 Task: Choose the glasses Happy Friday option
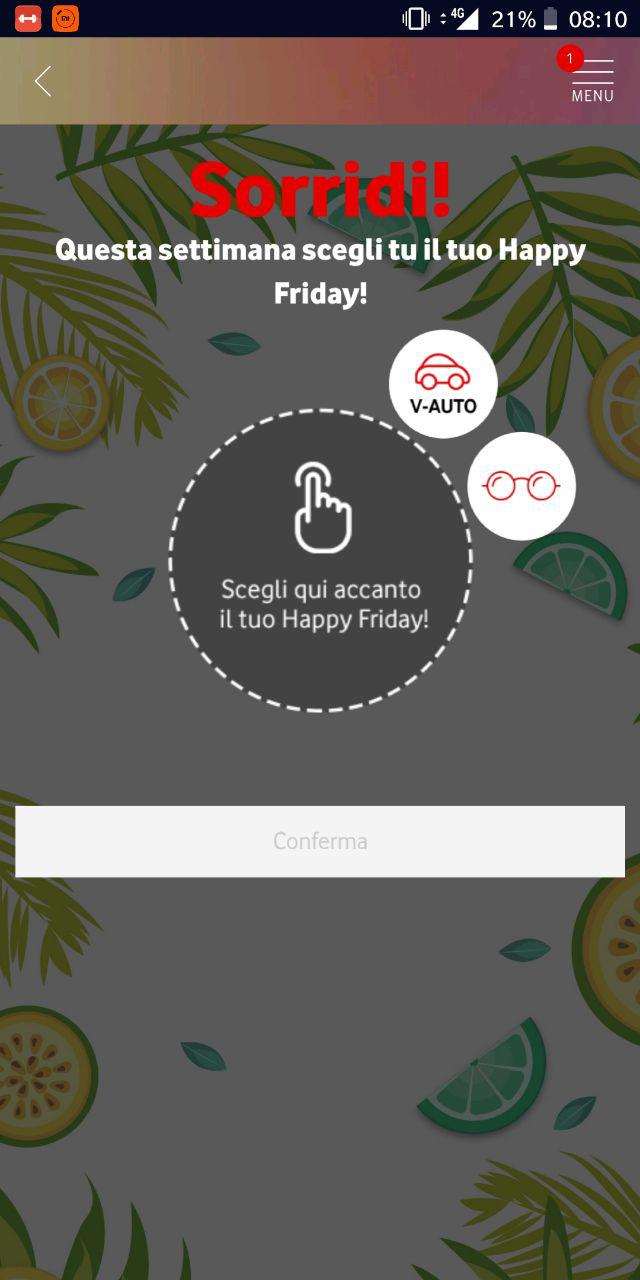pos(521,486)
